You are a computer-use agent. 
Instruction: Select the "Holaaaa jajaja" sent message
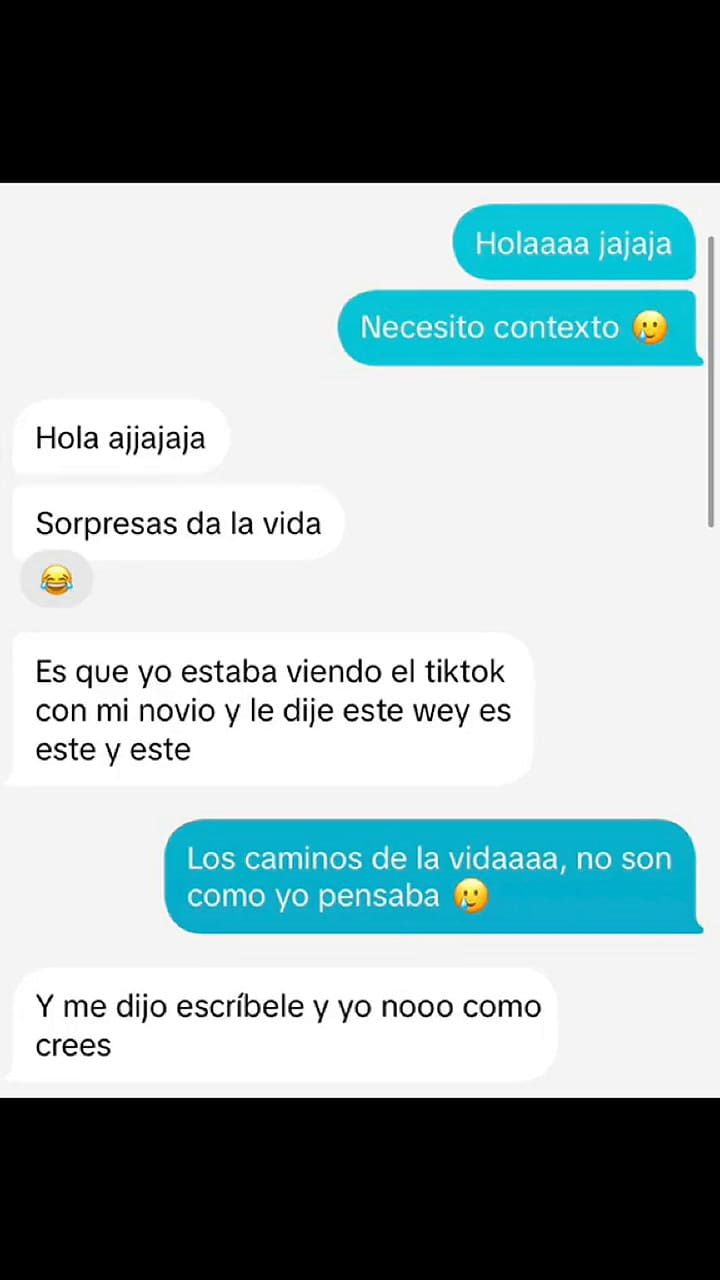573,243
